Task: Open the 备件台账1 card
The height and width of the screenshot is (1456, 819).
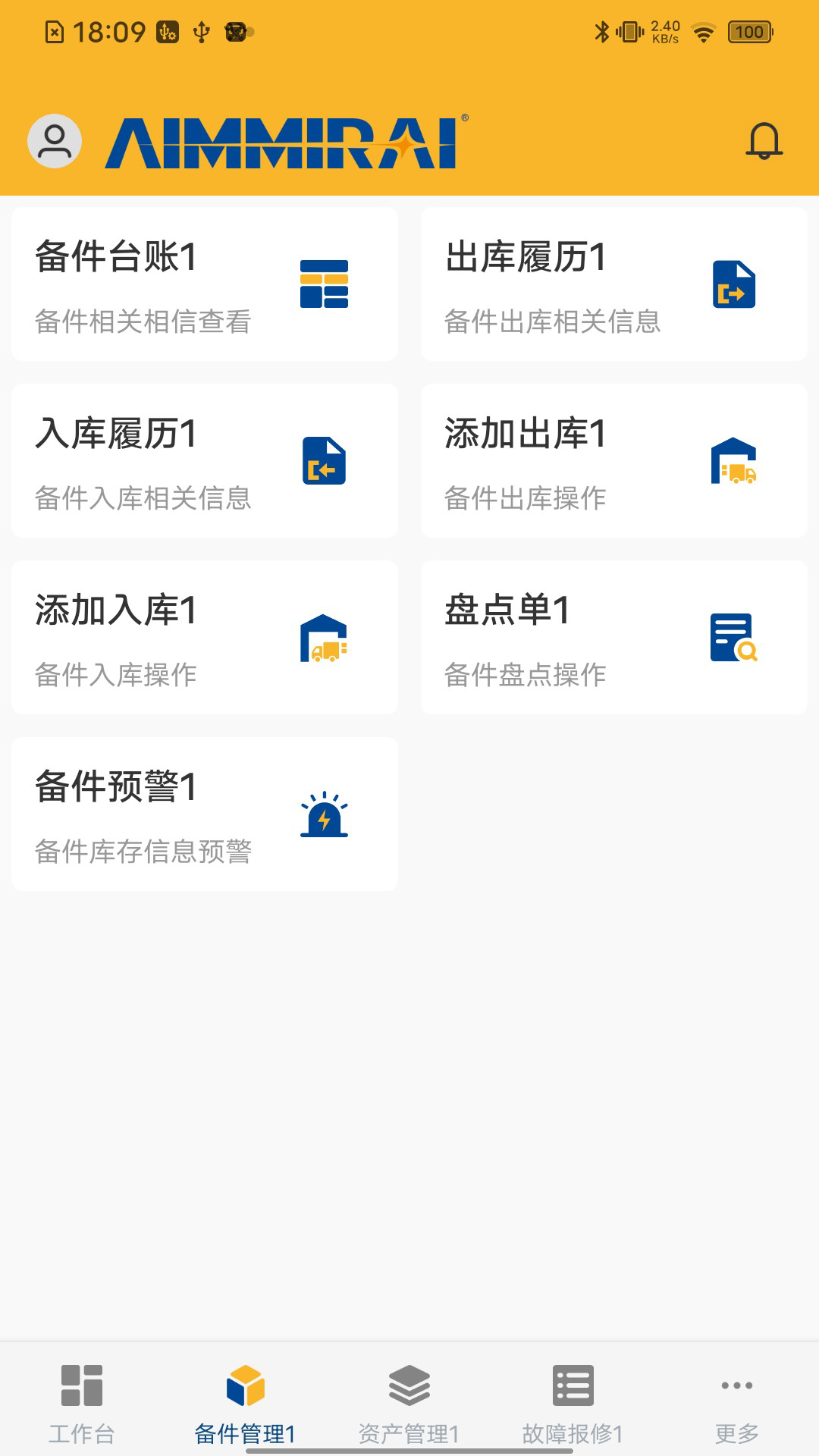Action: (x=203, y=284)
